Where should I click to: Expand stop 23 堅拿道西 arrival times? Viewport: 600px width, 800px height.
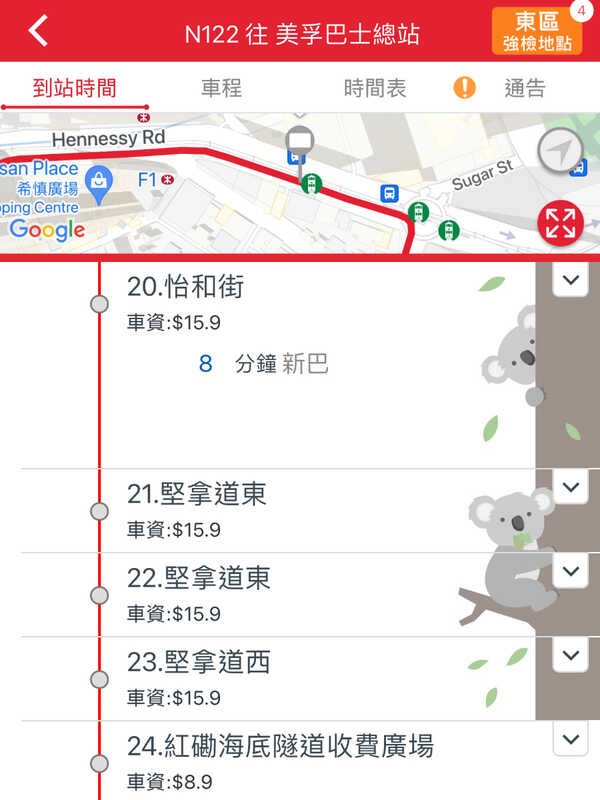[571, 656]
